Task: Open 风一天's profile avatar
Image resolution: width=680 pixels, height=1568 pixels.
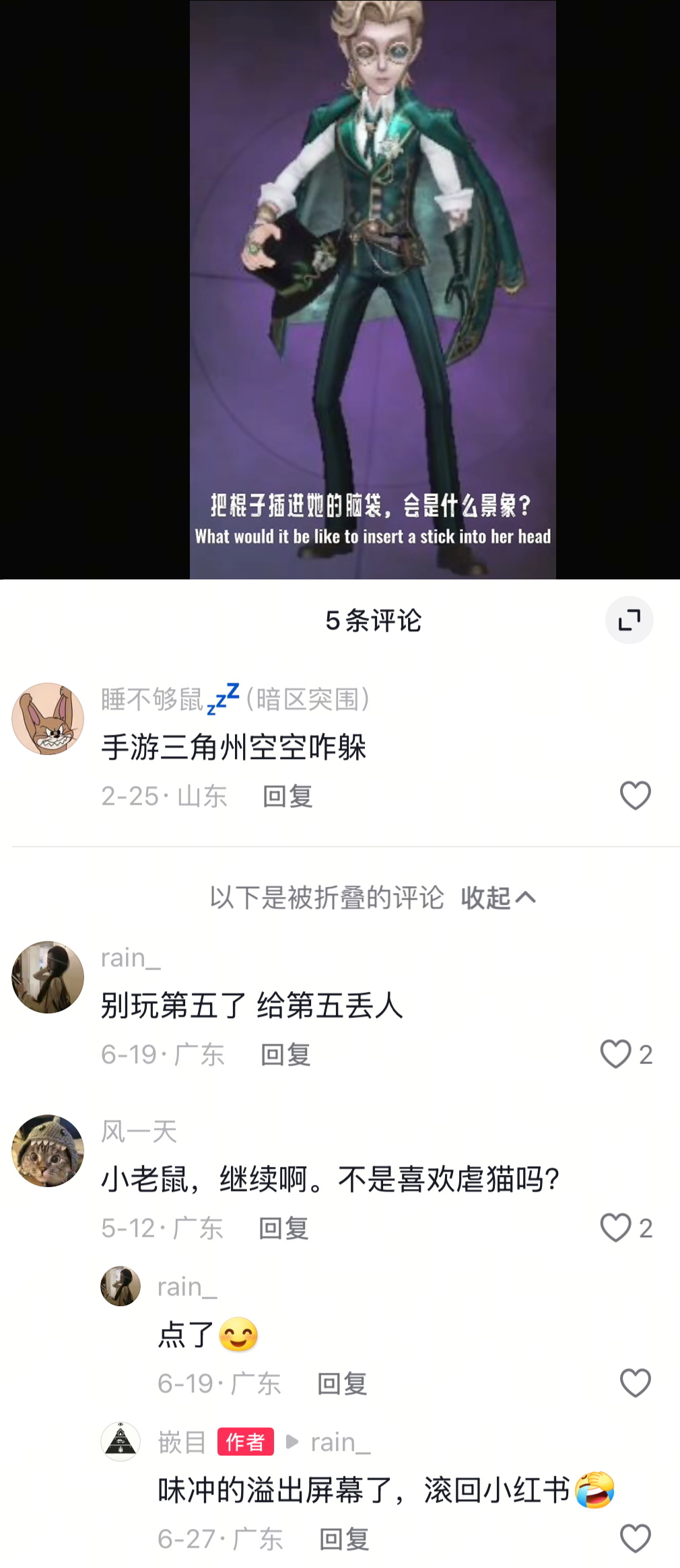Action: [x=48, y=1151]
